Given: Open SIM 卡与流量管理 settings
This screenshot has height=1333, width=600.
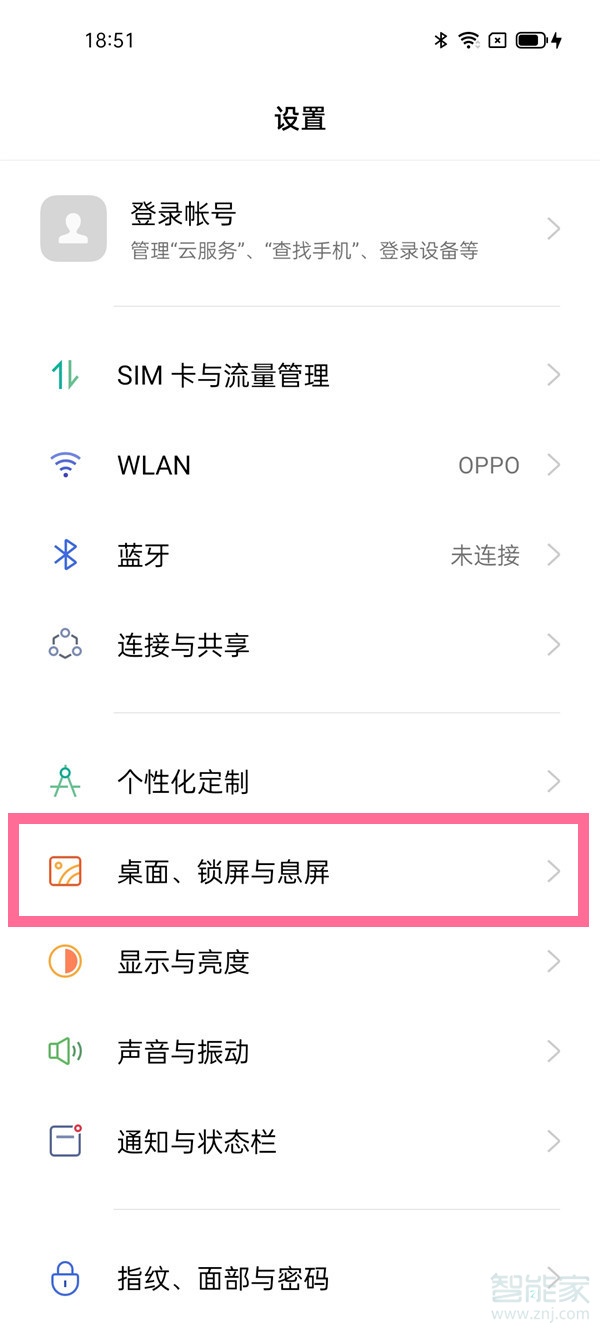Looking at the screenshot, I should (x=300, y=376).
